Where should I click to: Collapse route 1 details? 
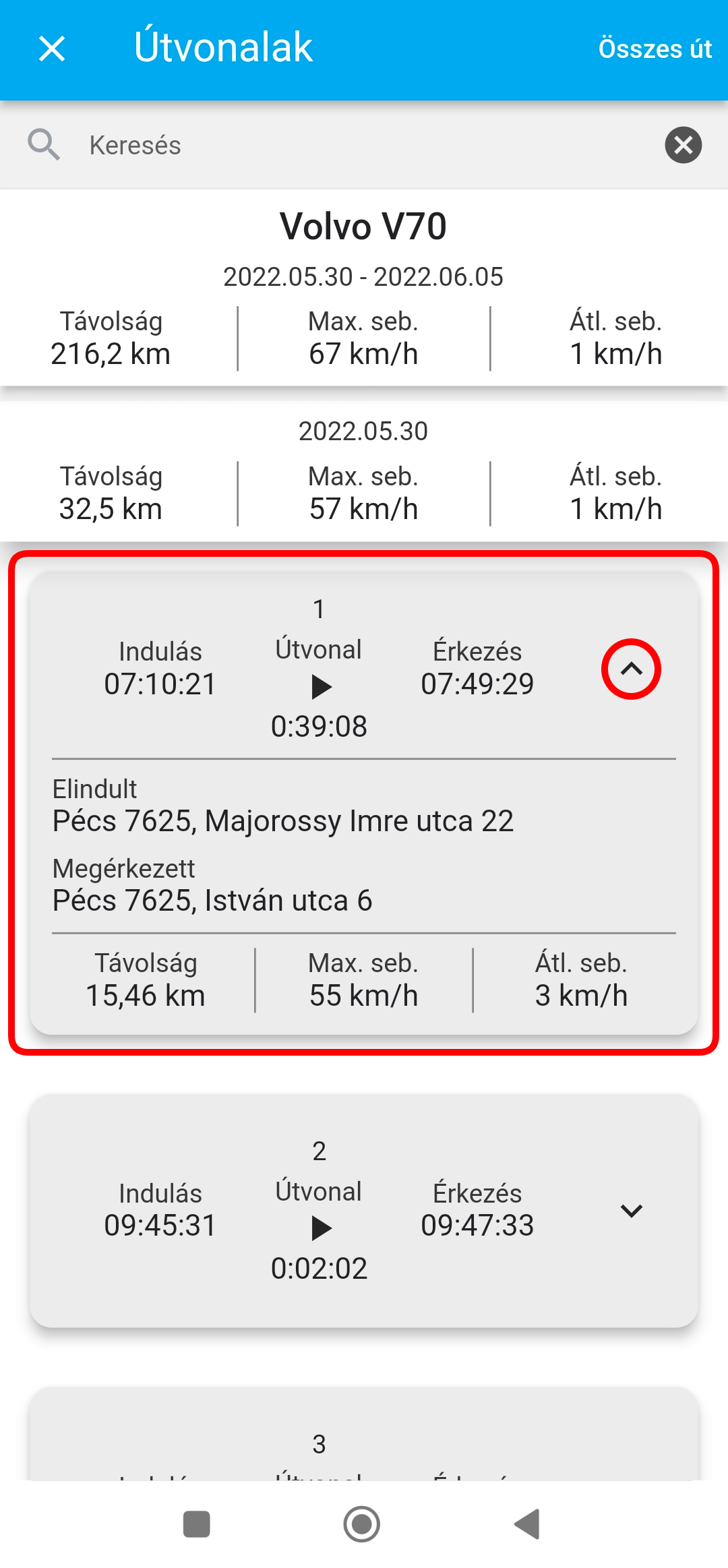click(631, 669)
